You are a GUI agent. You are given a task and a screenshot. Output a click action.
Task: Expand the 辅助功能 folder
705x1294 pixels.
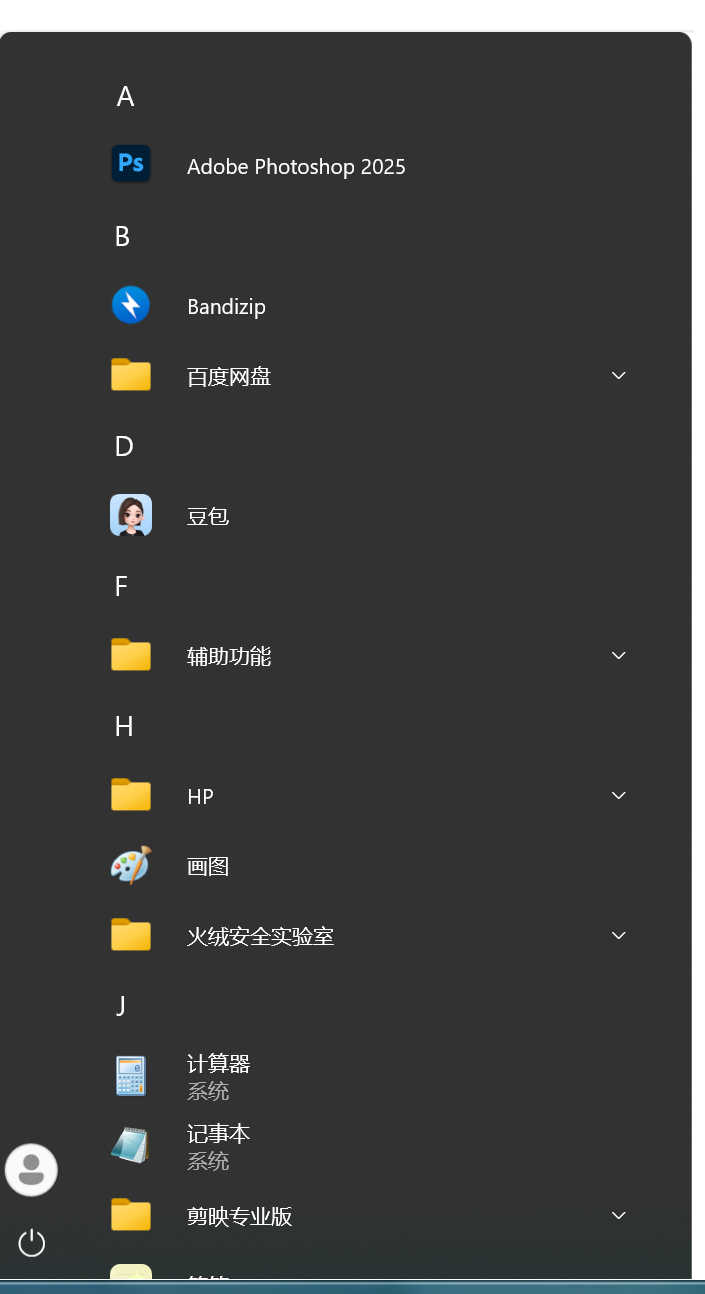pyautogui.click(x=618, y=656)
